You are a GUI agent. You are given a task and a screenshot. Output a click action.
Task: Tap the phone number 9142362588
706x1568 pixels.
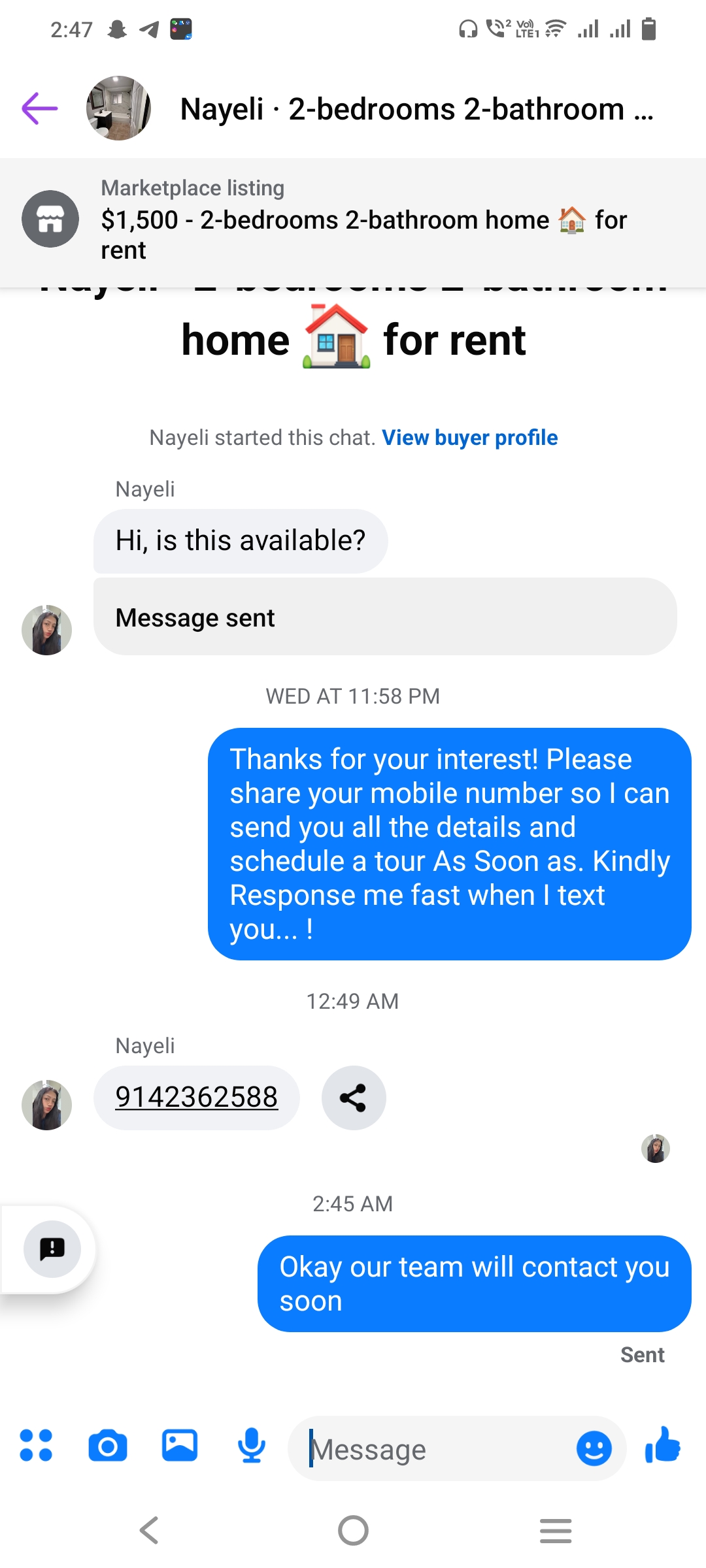click(x=196, y=1097)
